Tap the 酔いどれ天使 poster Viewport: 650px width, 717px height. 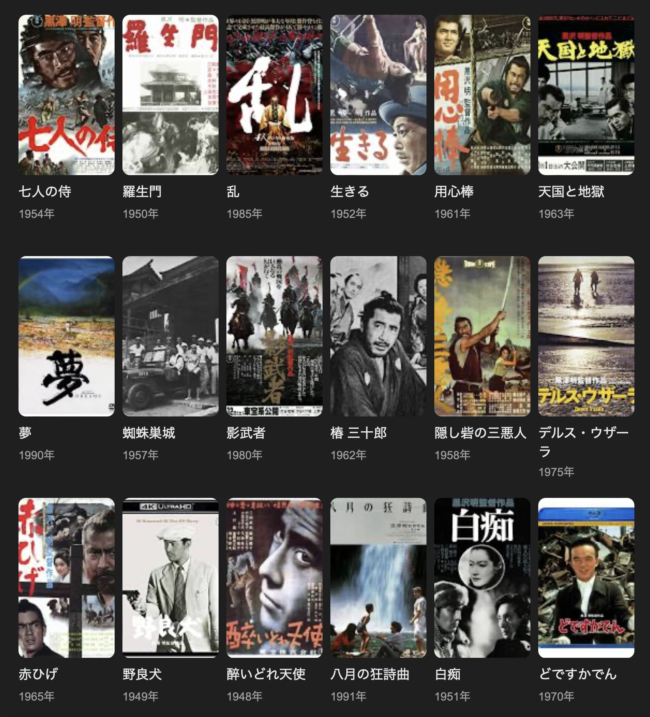[x=274, y=578]
